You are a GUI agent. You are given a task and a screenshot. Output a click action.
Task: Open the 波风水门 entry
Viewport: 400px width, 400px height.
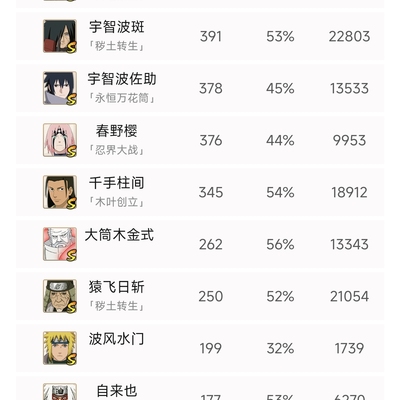click(x=200, y=348)
